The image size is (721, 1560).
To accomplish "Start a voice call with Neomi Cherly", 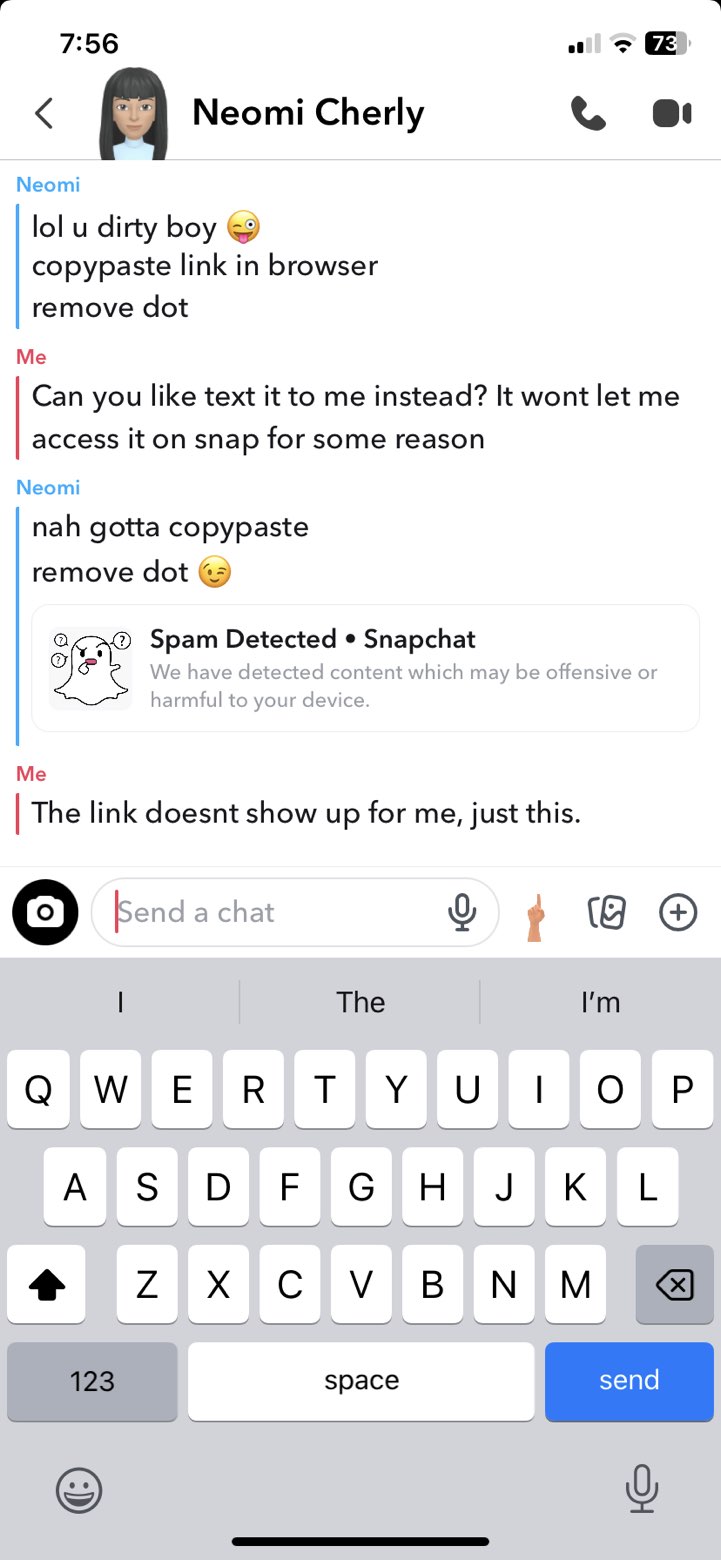I will pyautogui.click(x=588, y=113).
